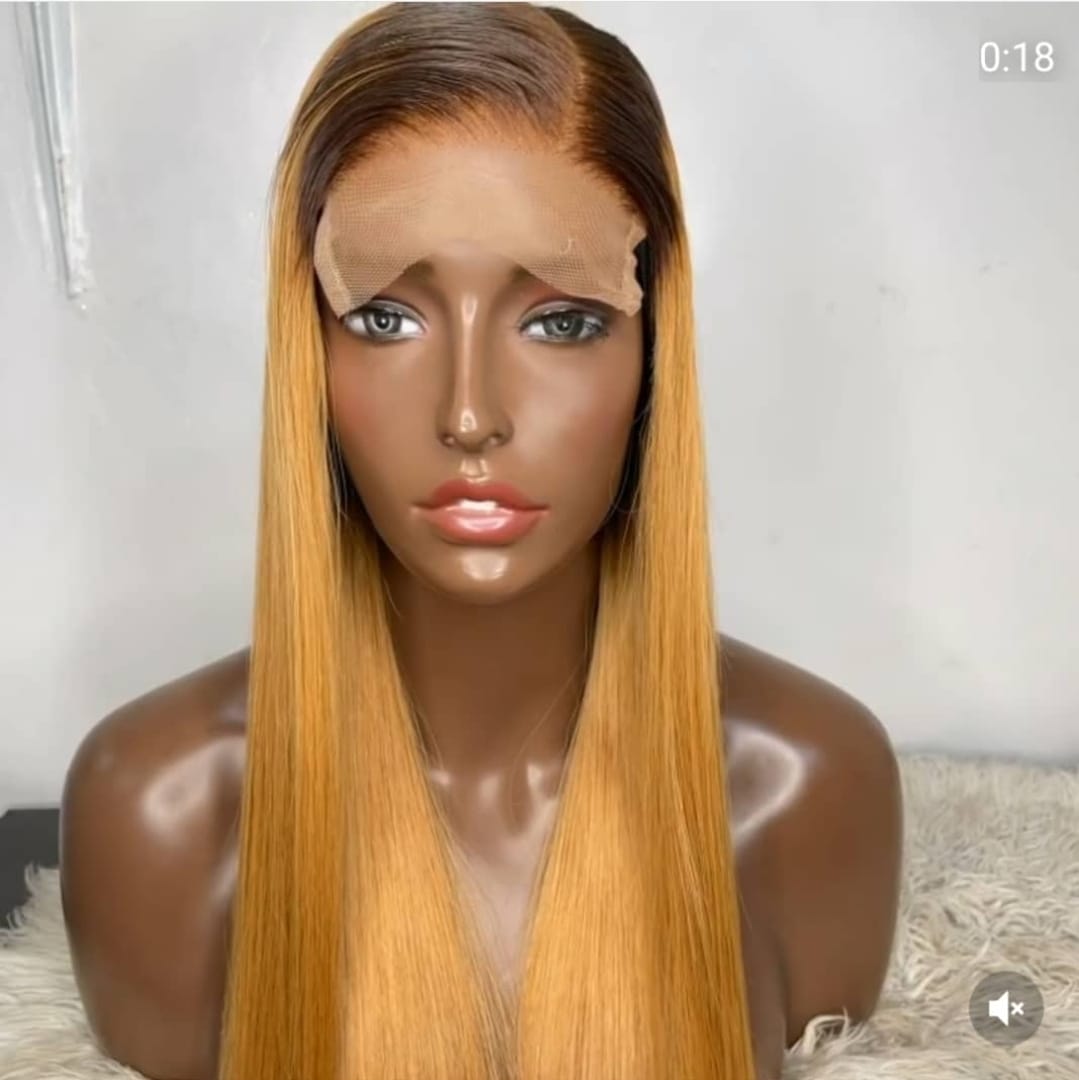
Task: Unmute the video with the speaker icon
Action: [1006, 1008]
